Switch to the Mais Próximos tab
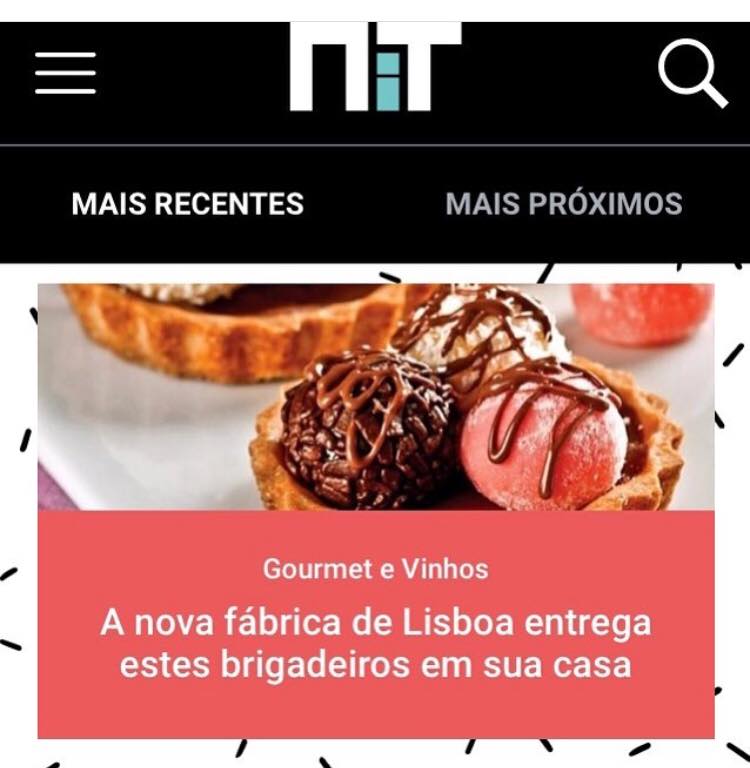This screenshot has height=768, width=750. point(564,204)
